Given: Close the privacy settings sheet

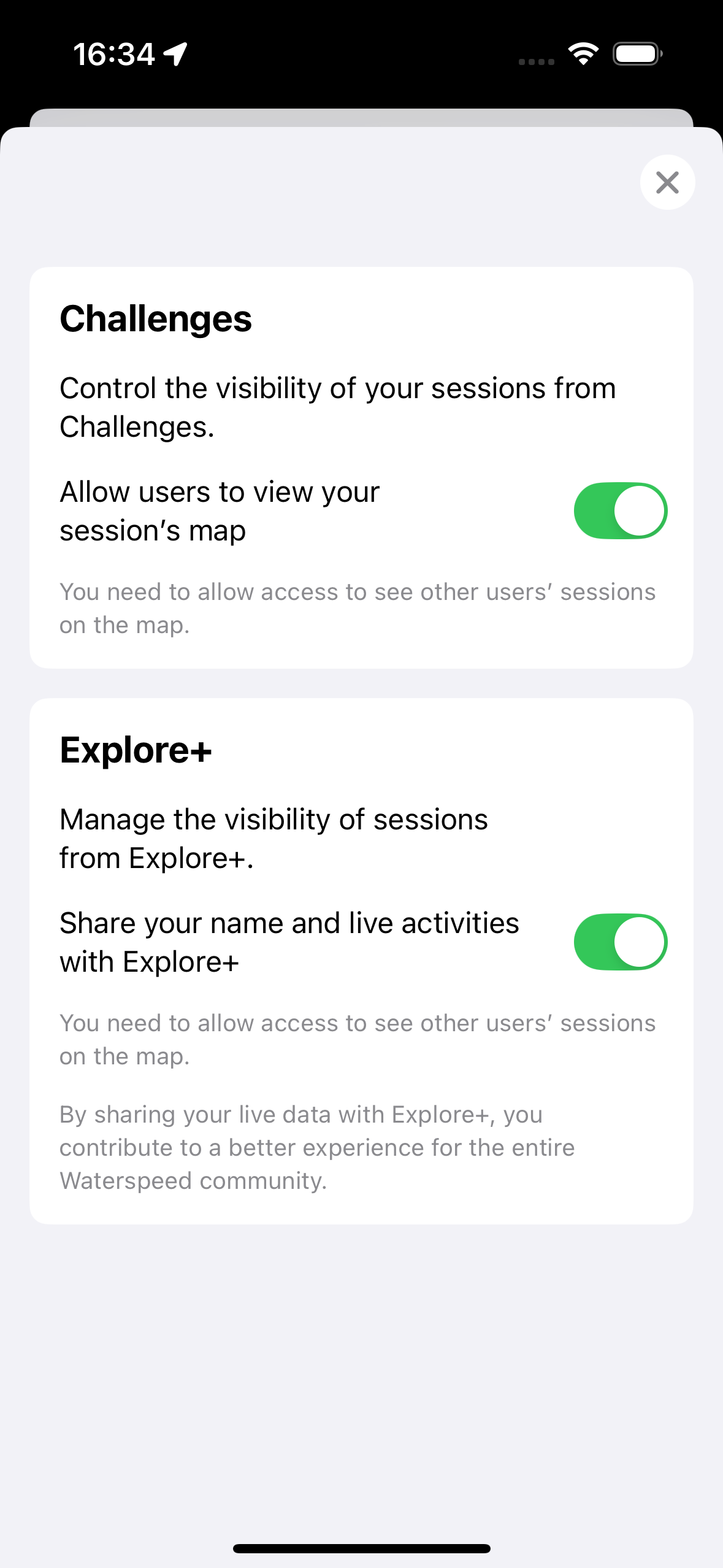Looking at the screenshot, I should point(667,182).
